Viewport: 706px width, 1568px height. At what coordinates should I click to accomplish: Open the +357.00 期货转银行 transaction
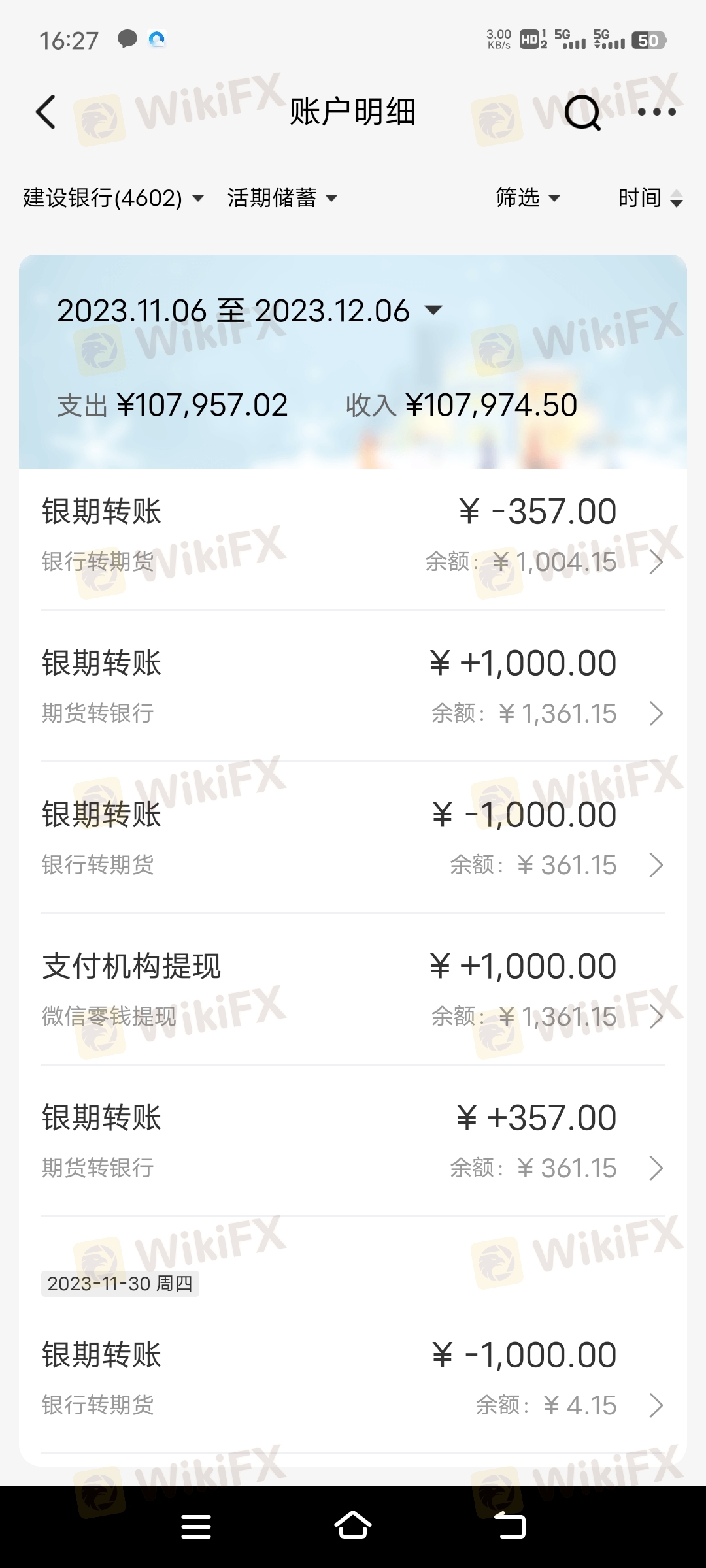(x=353, y=1141)
